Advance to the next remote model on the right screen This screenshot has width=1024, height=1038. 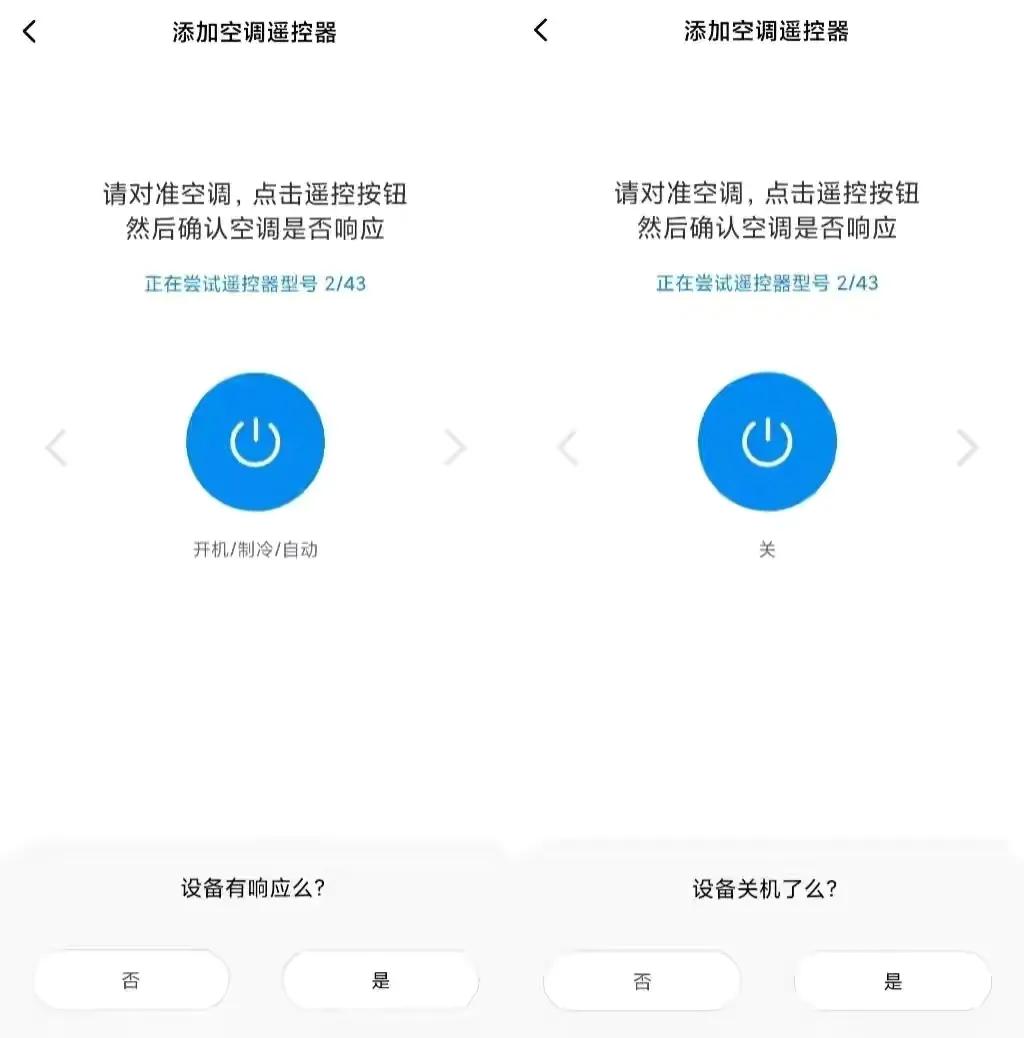point(966,447)
